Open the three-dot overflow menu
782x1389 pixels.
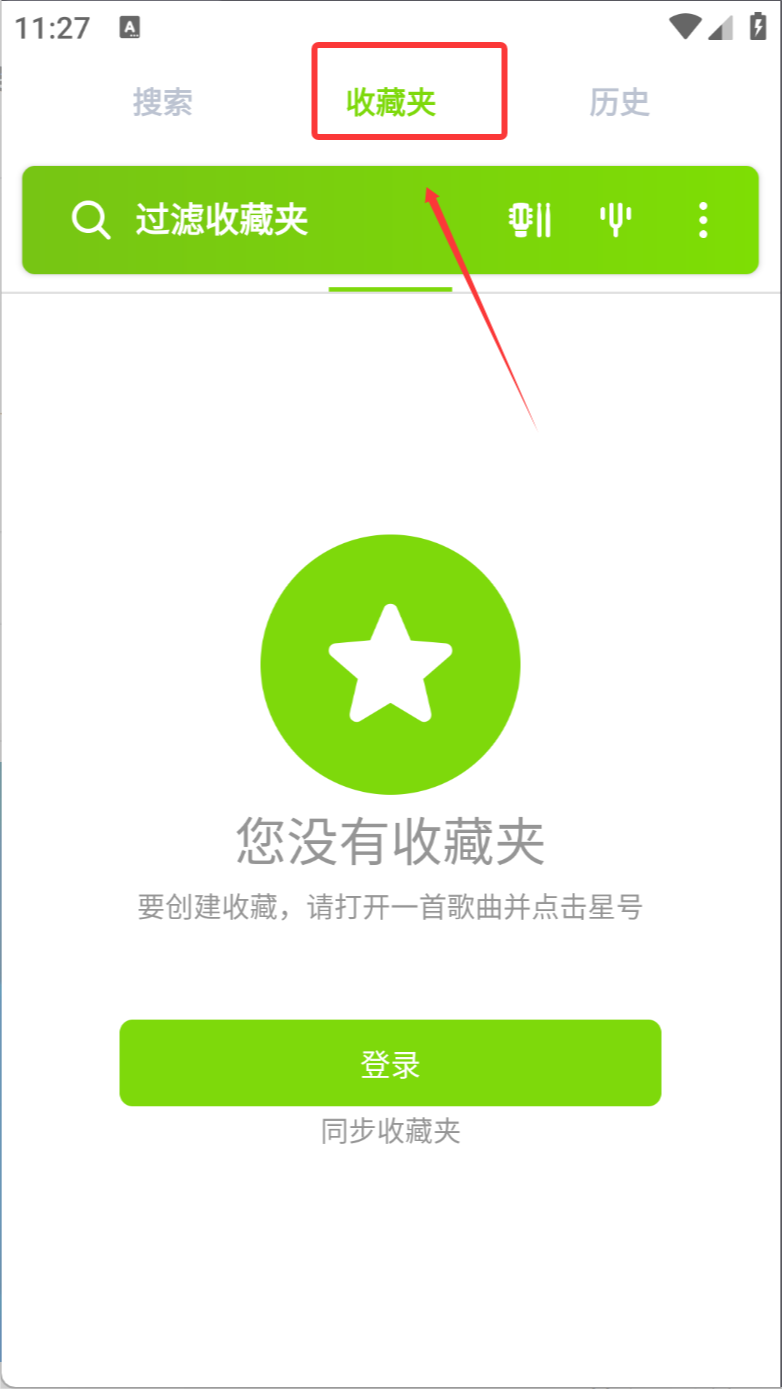pos(703,219)
